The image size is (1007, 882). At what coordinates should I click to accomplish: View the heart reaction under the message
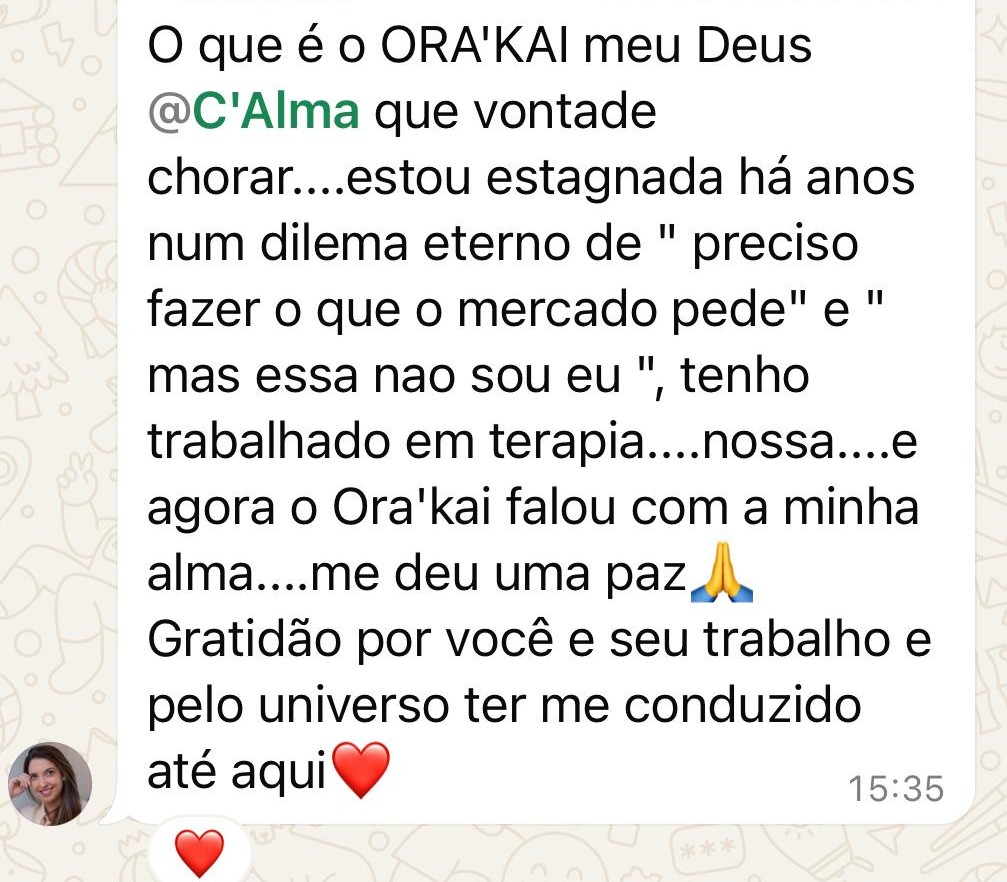(199, 853)
